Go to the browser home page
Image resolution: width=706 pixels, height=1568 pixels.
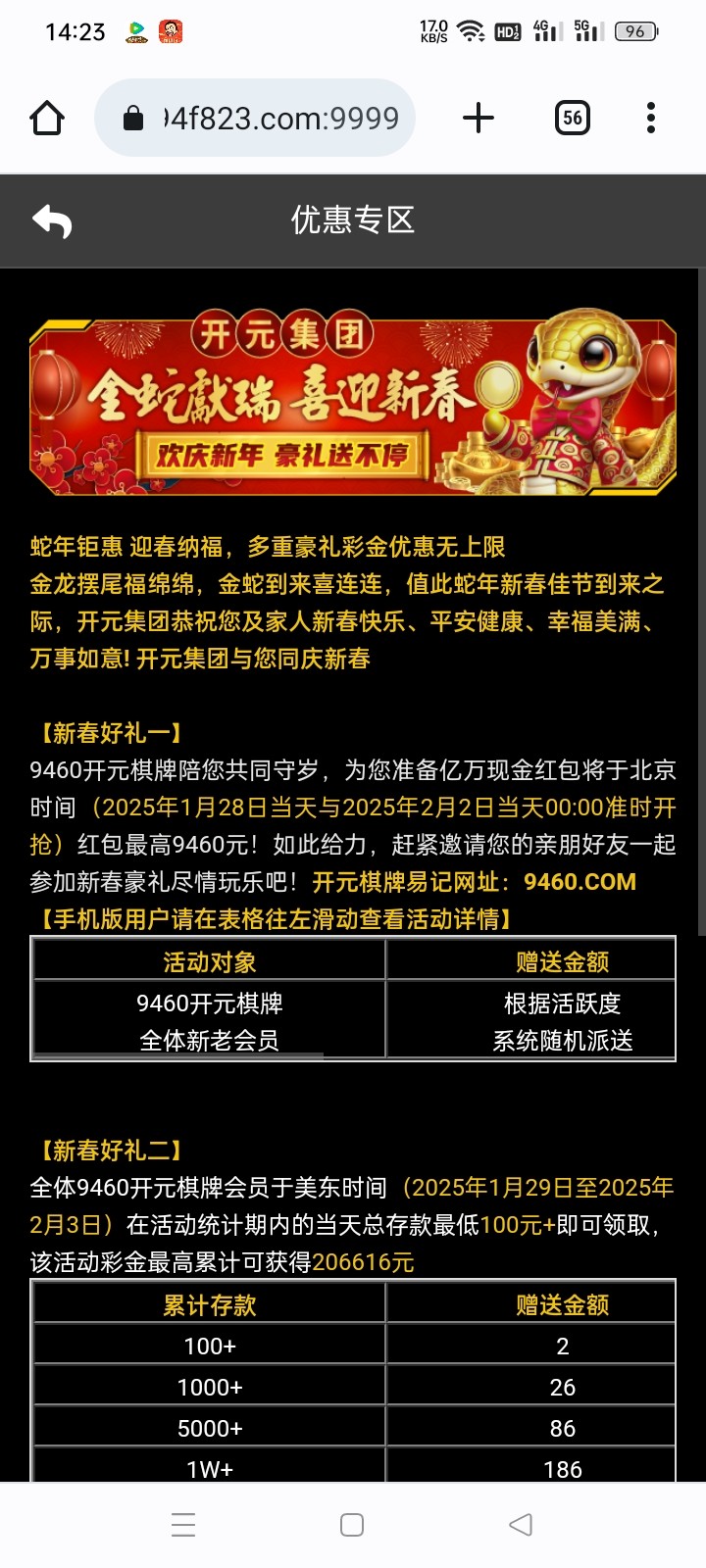(47, 119)
